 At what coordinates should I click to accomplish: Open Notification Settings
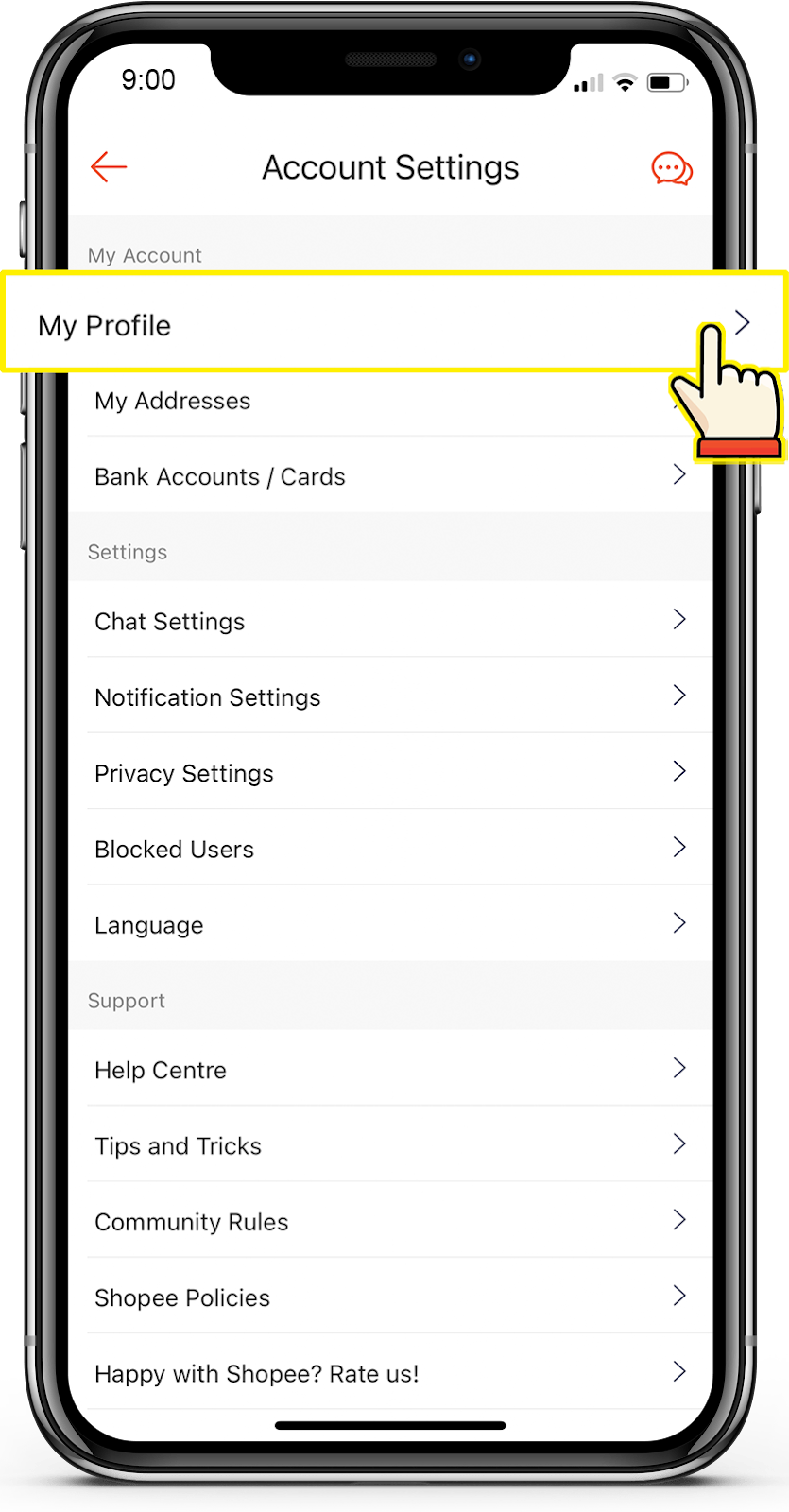point(391,696)
